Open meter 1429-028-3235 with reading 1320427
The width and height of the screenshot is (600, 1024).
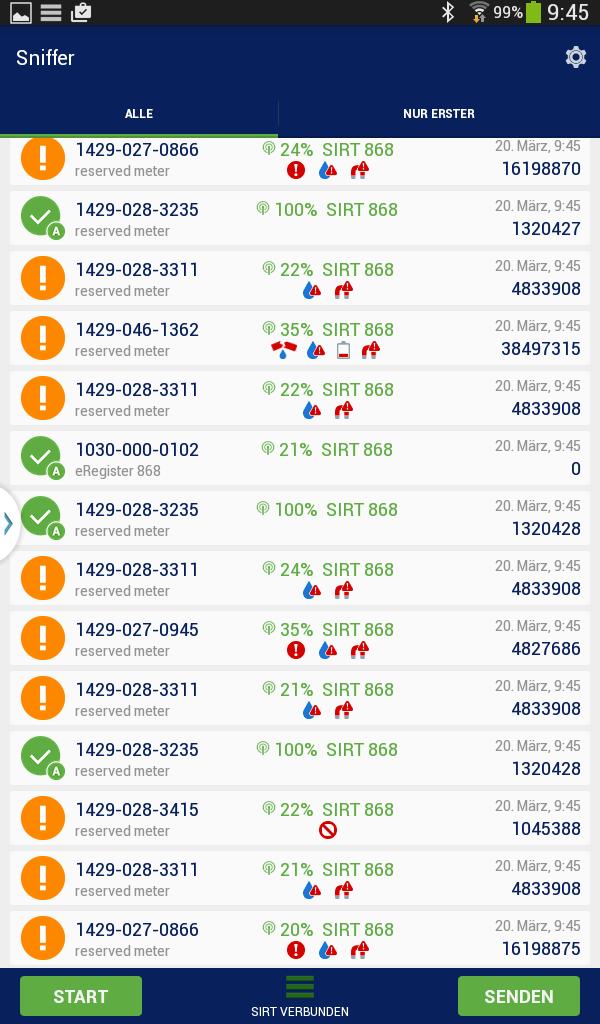pos(300,218)
